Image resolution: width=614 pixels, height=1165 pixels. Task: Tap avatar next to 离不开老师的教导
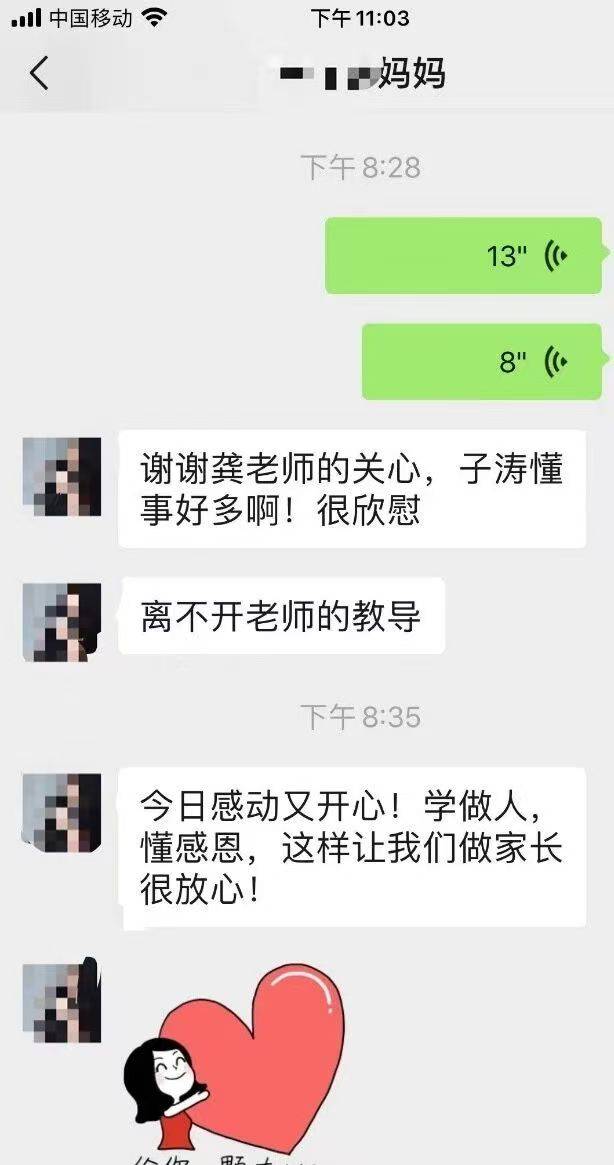(62, 621)
